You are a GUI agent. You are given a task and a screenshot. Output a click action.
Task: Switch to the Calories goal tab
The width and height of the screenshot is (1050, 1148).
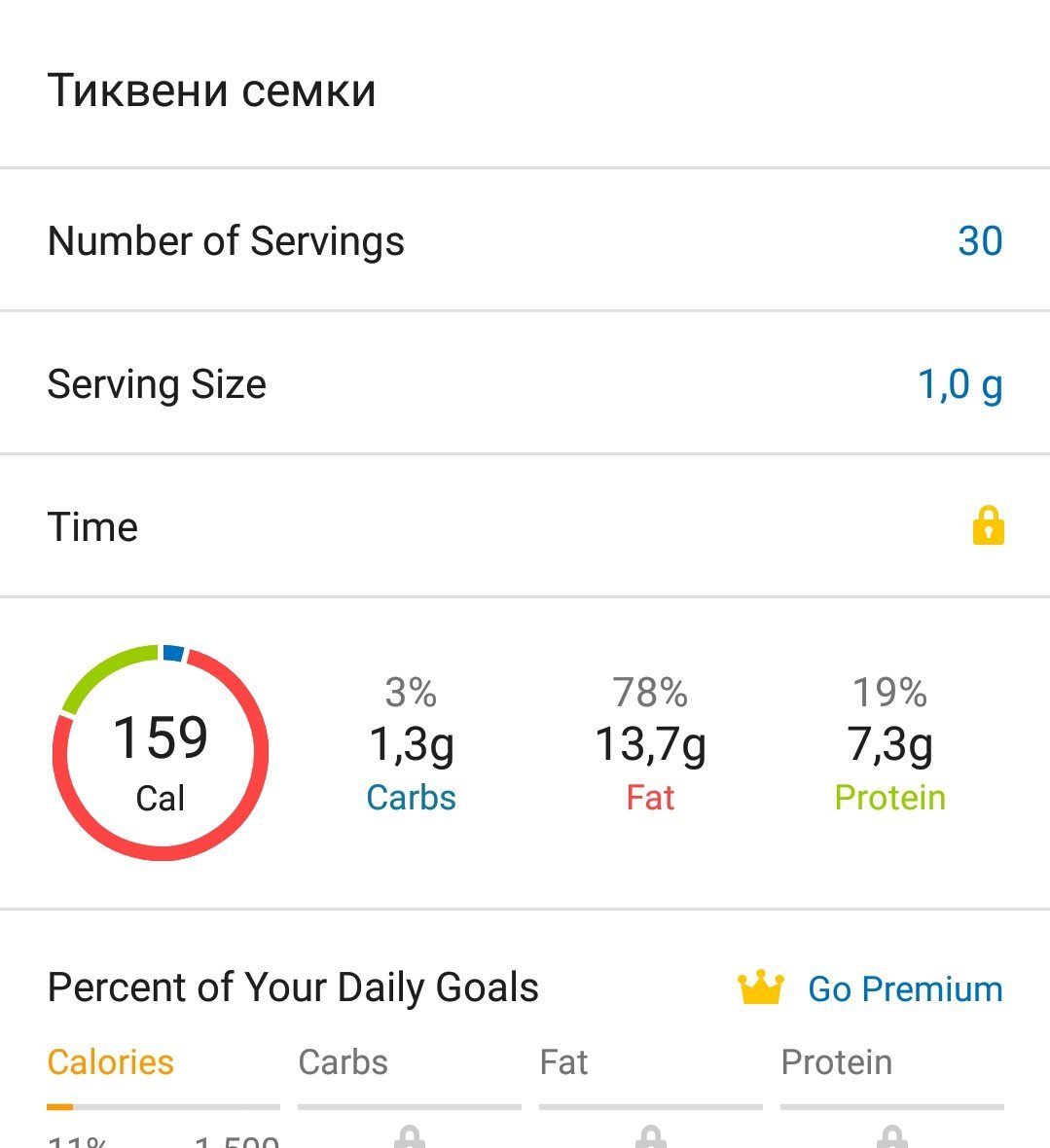pos(111,1062)
